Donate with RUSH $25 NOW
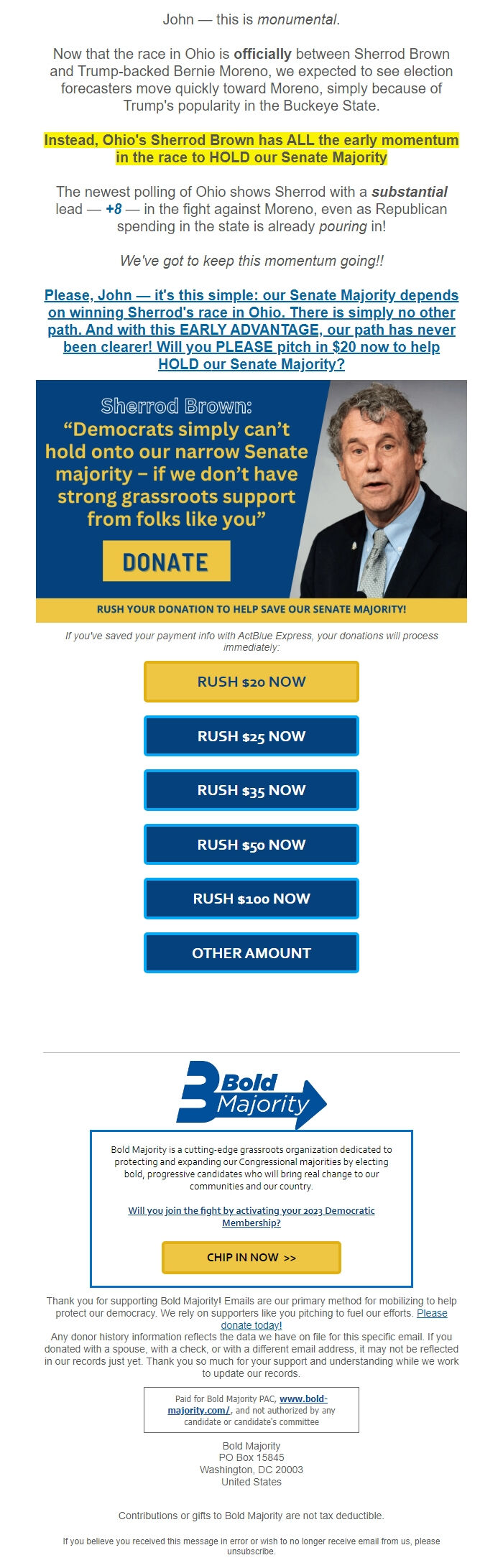This screenshot has width=503, height=1568. pos(251,736)
